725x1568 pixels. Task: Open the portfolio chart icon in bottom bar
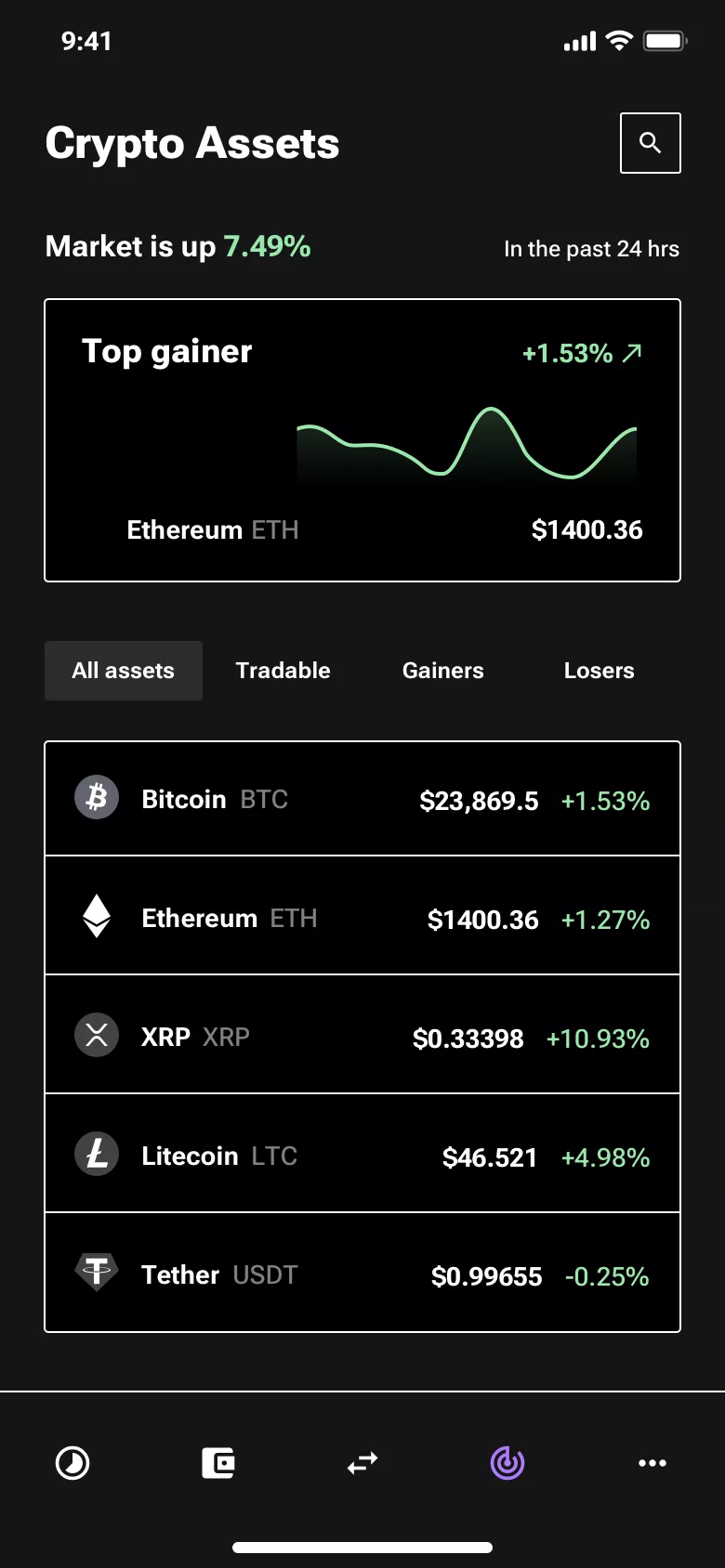point(72,1463)
